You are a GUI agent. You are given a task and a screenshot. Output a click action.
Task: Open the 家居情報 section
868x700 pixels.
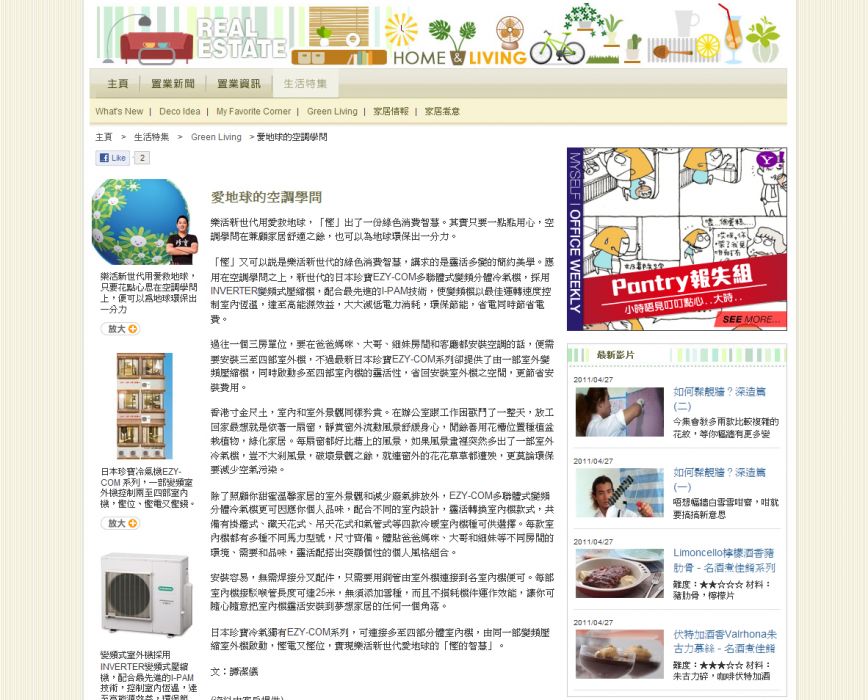click(390, 112)
